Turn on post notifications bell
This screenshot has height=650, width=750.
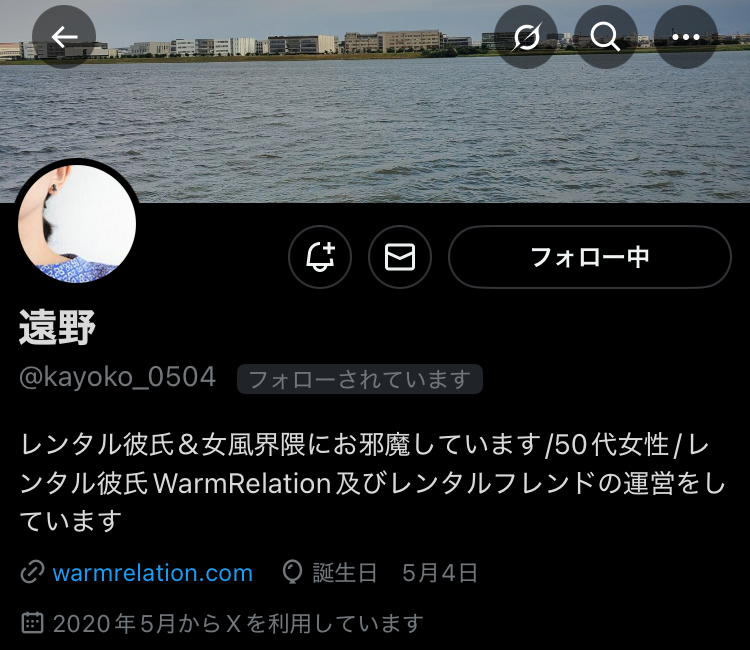(x=320, y=257)
